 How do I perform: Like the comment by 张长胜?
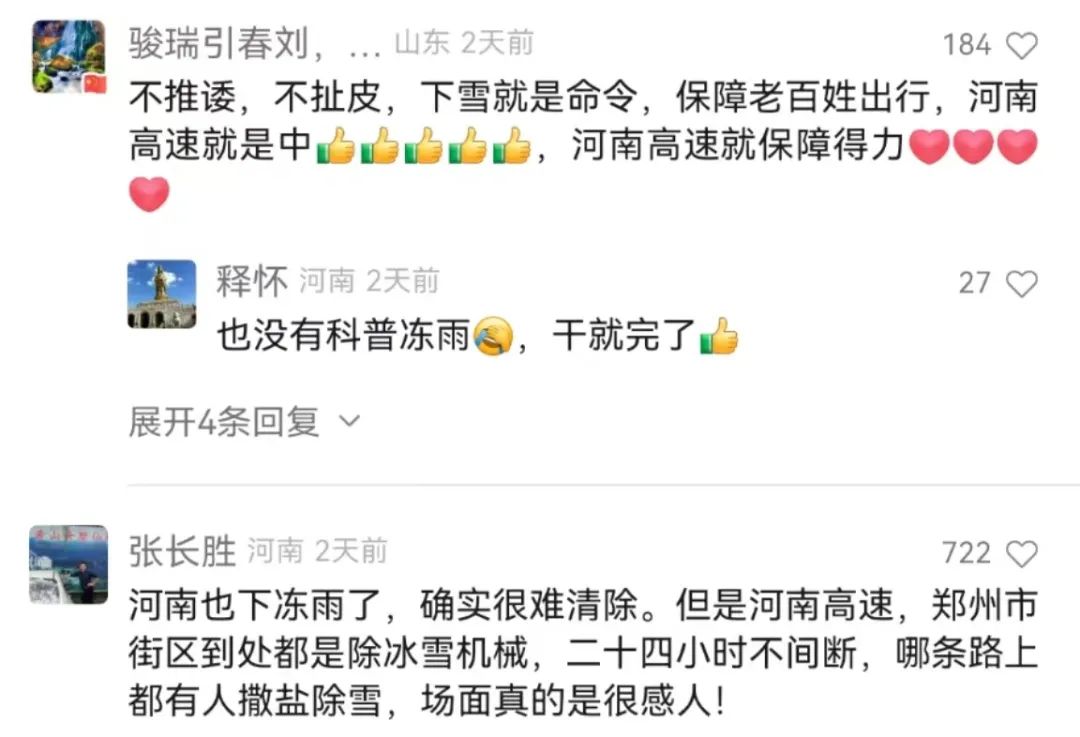1021,553
